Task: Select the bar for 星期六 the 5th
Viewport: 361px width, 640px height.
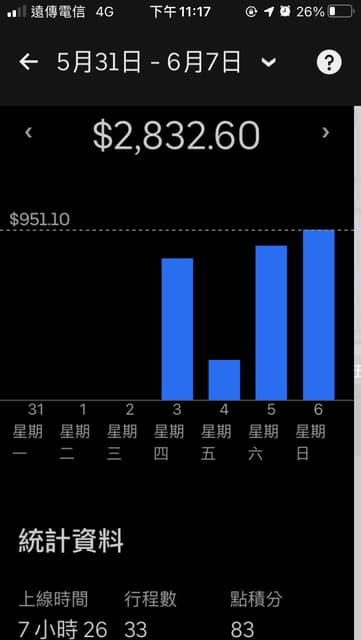Action: pos(271,322)
